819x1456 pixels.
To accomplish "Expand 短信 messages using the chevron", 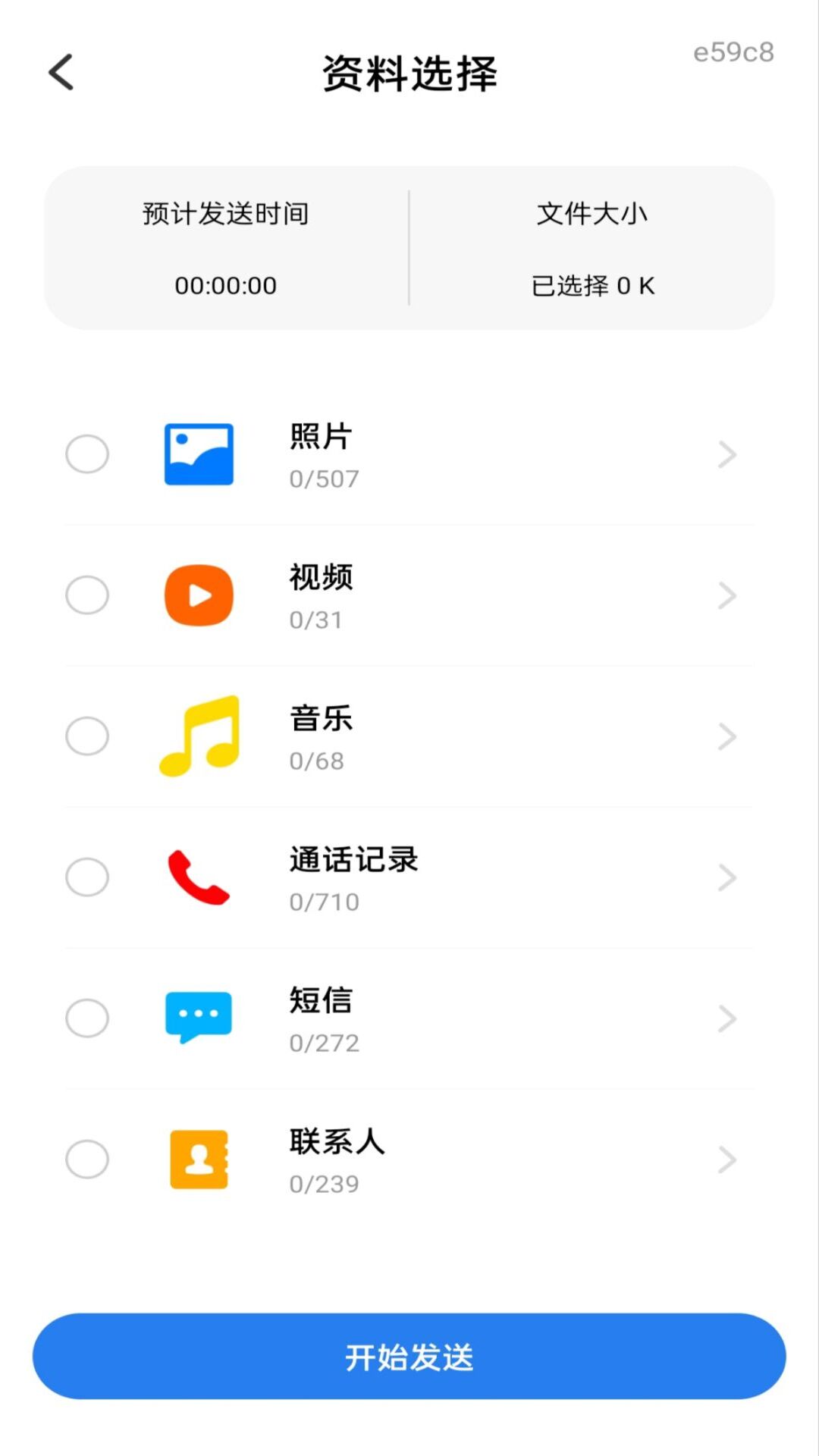I will (726, 1018).
